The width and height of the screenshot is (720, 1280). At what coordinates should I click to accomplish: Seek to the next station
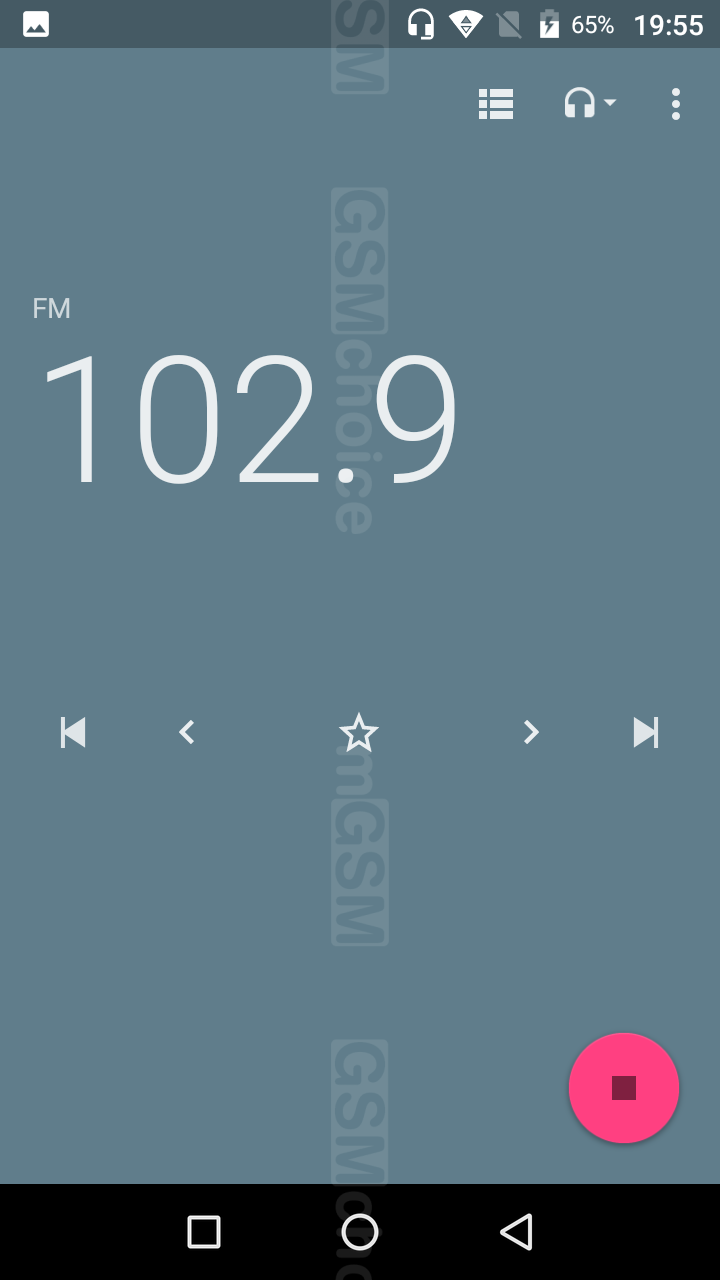[646, 732]
